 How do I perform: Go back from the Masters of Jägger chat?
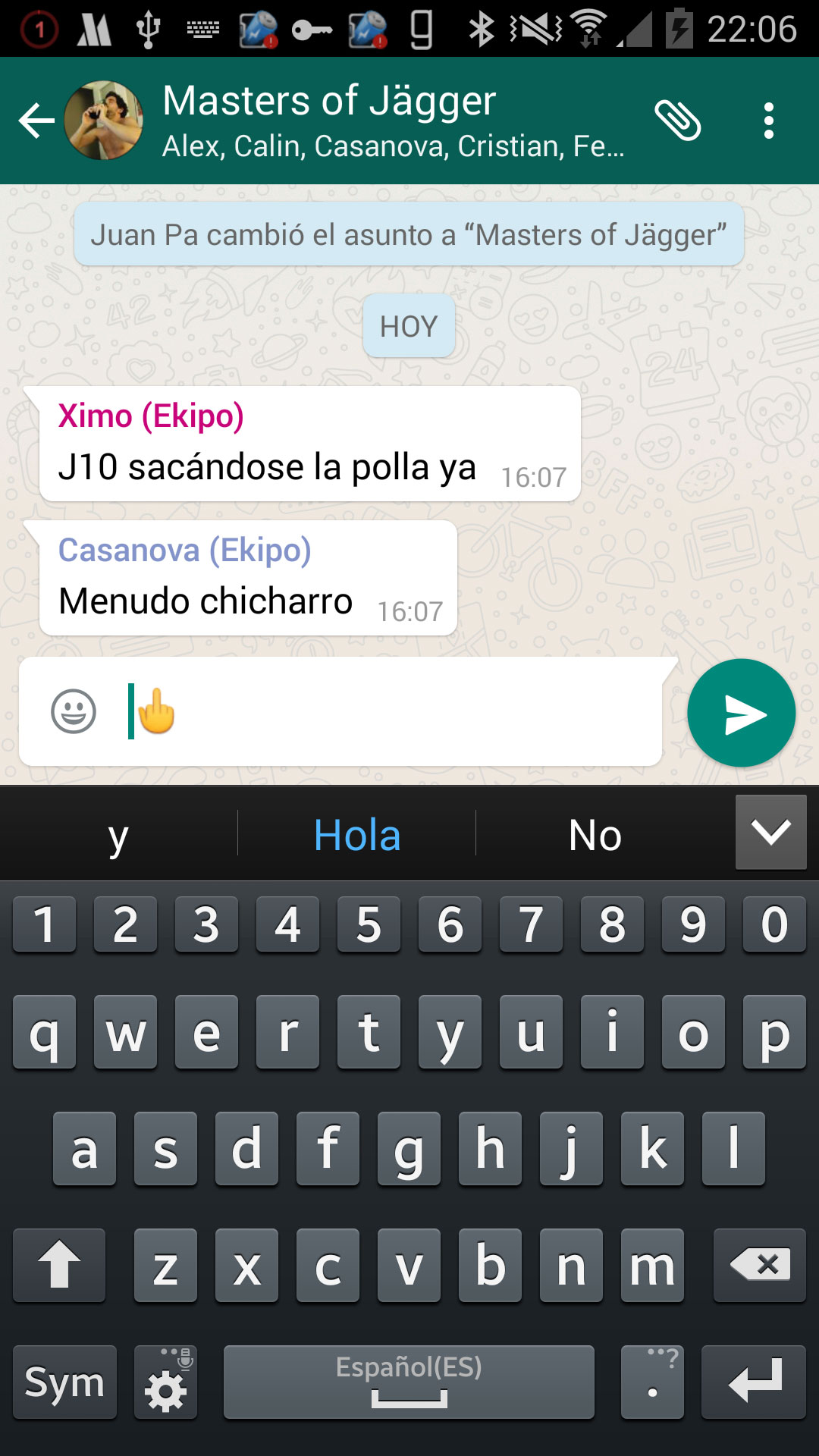tap(36, 121)
